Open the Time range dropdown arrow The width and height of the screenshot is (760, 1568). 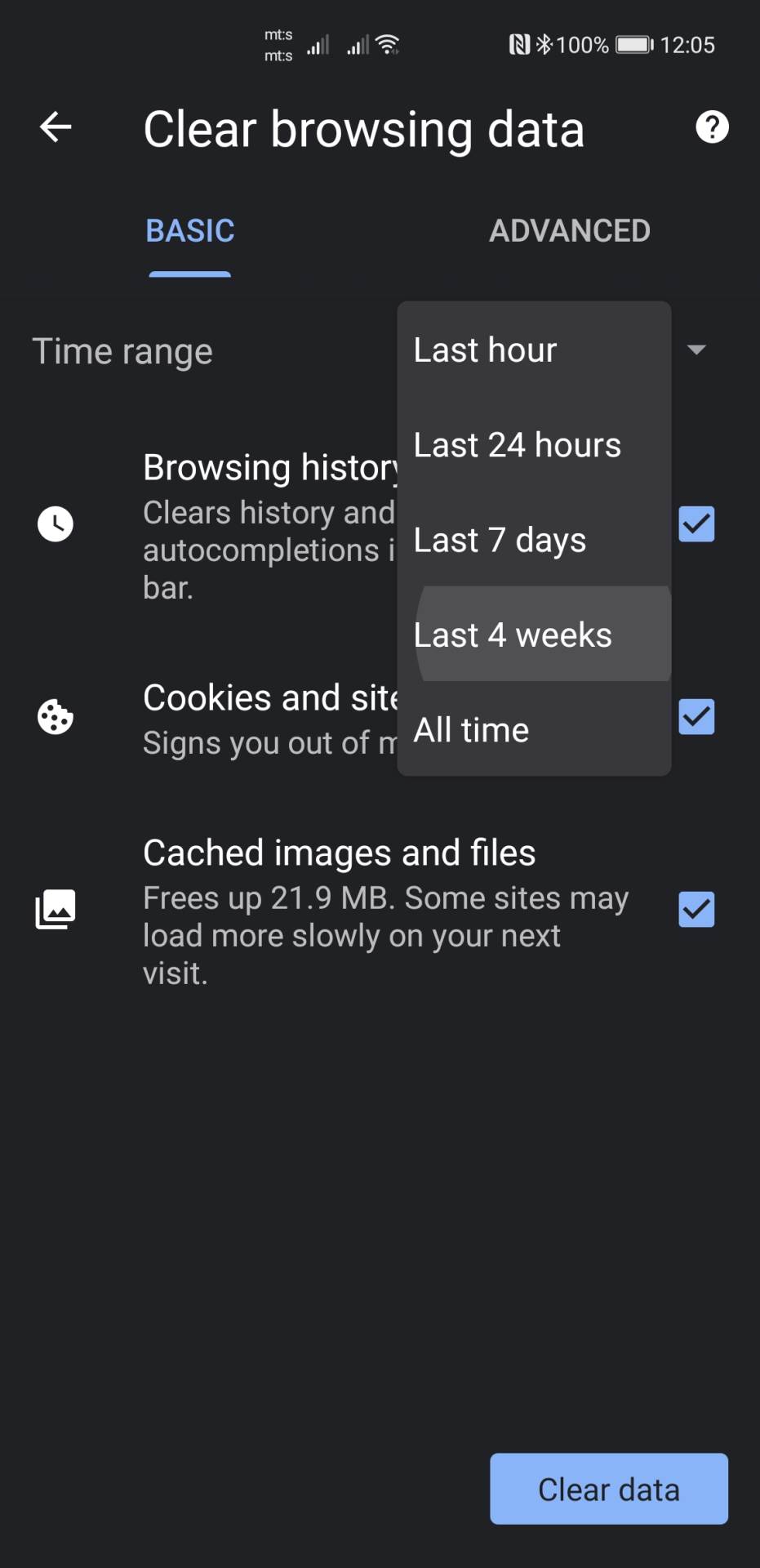click(x=696, y=350)
